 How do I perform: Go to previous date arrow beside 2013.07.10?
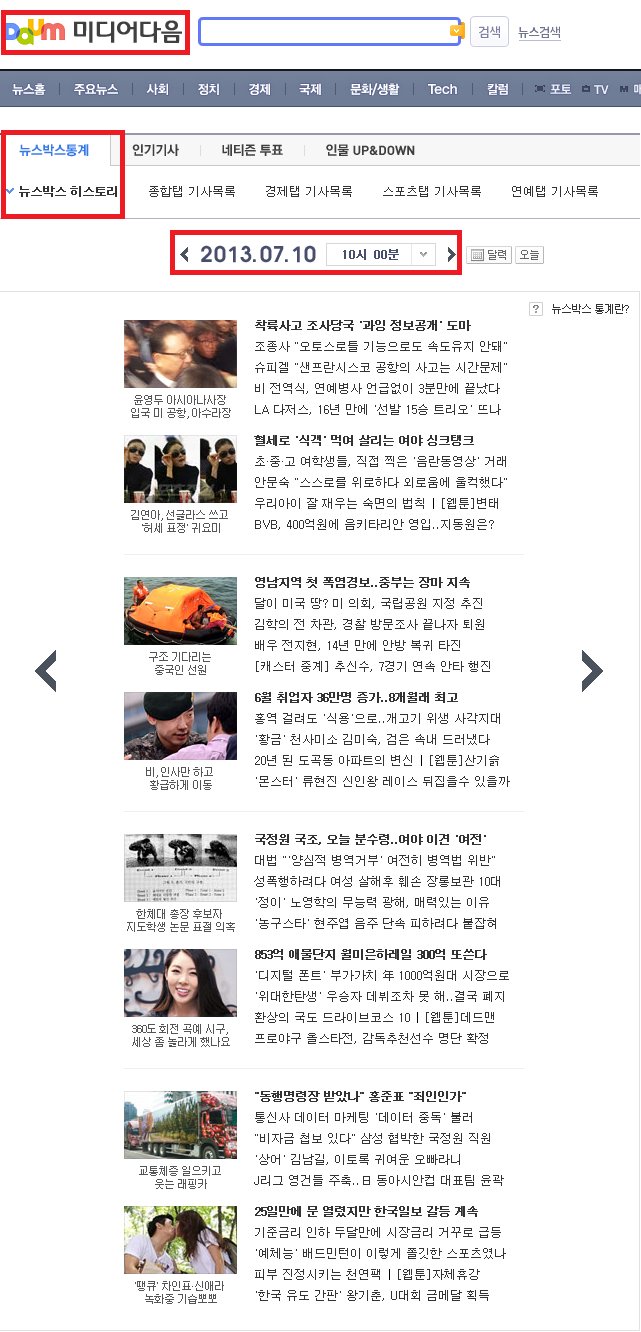pos(185,254)
